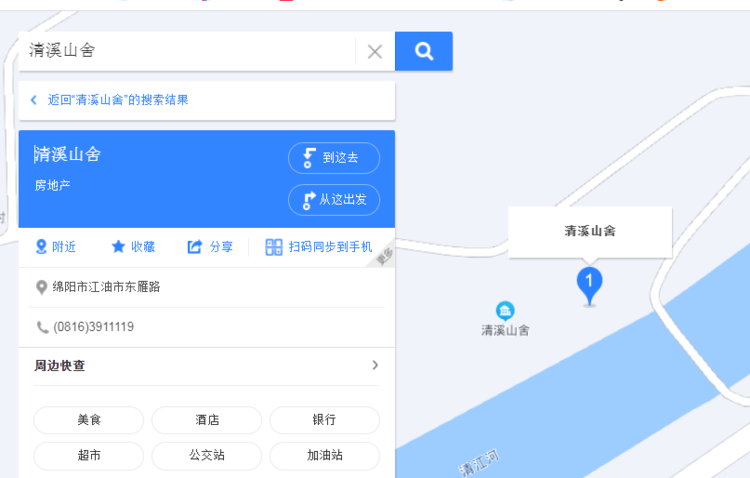Image resolution: width=750 pixels, height=478 pixels.
Task: Tap the blue search magnifier button
Action: point(424,51)
